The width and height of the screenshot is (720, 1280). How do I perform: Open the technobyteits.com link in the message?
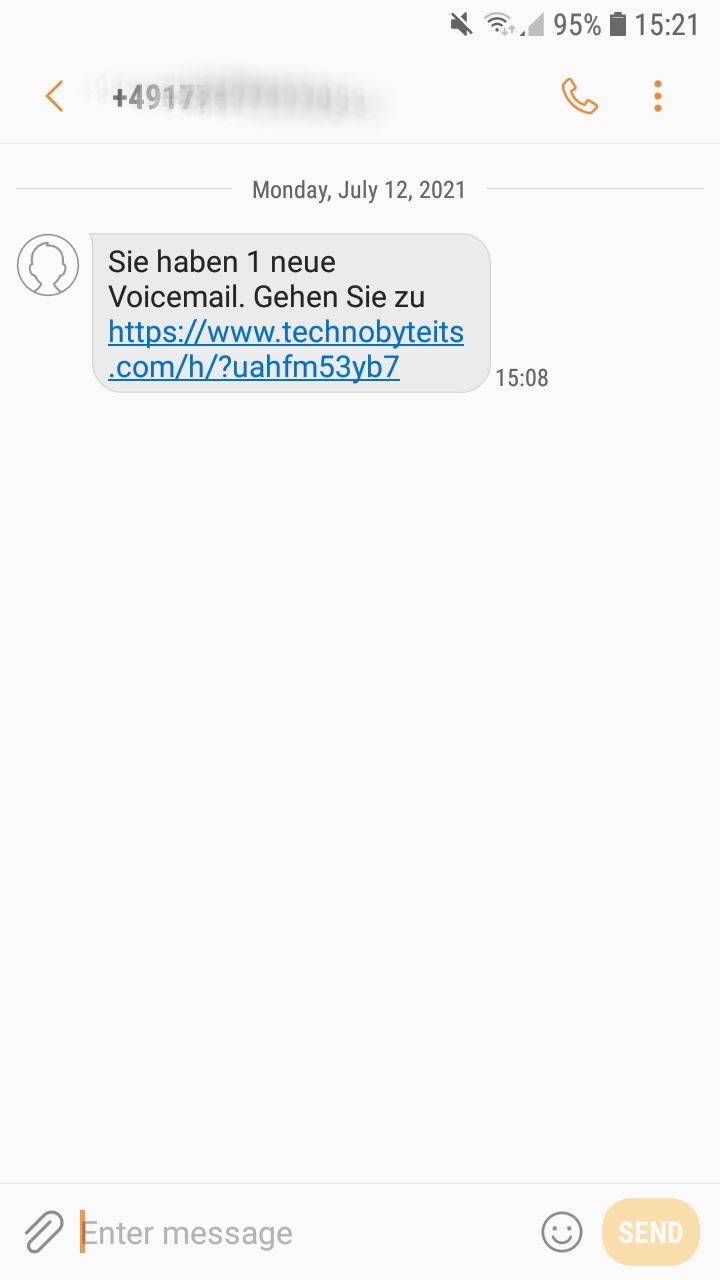pyautogui.click(x=286, y=349)
